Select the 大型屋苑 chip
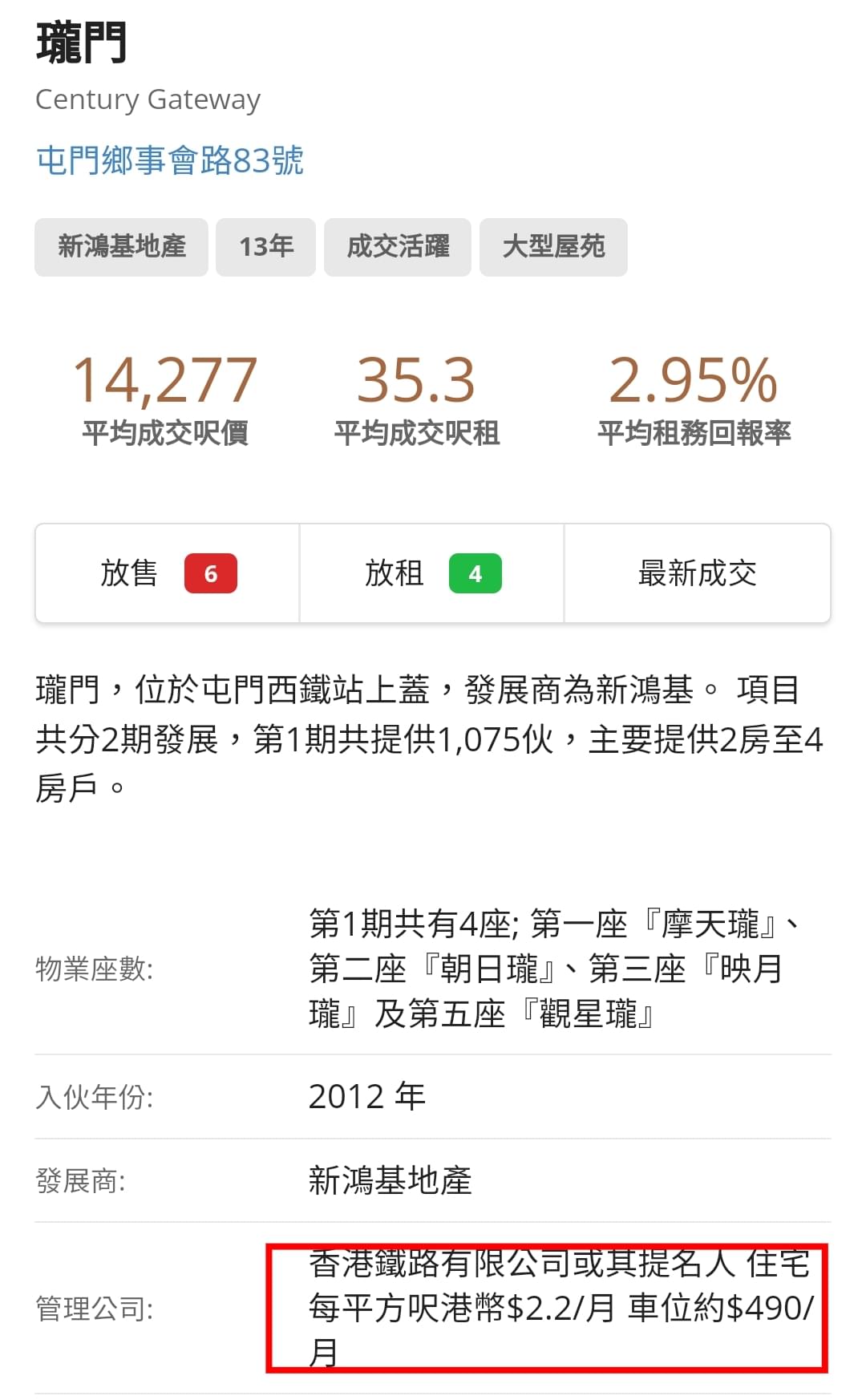 coord(553,247)
